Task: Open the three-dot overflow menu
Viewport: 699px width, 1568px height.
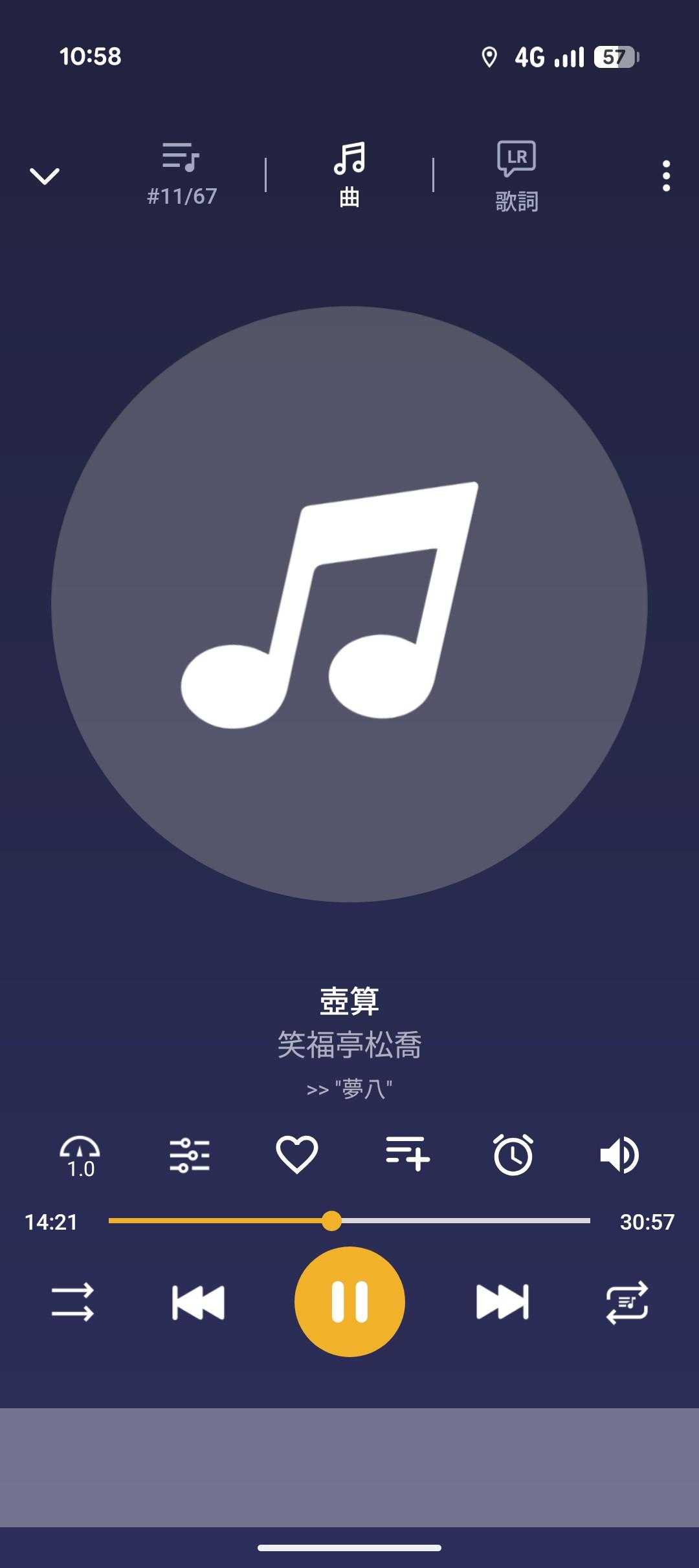Action: [x=666, y=176]
